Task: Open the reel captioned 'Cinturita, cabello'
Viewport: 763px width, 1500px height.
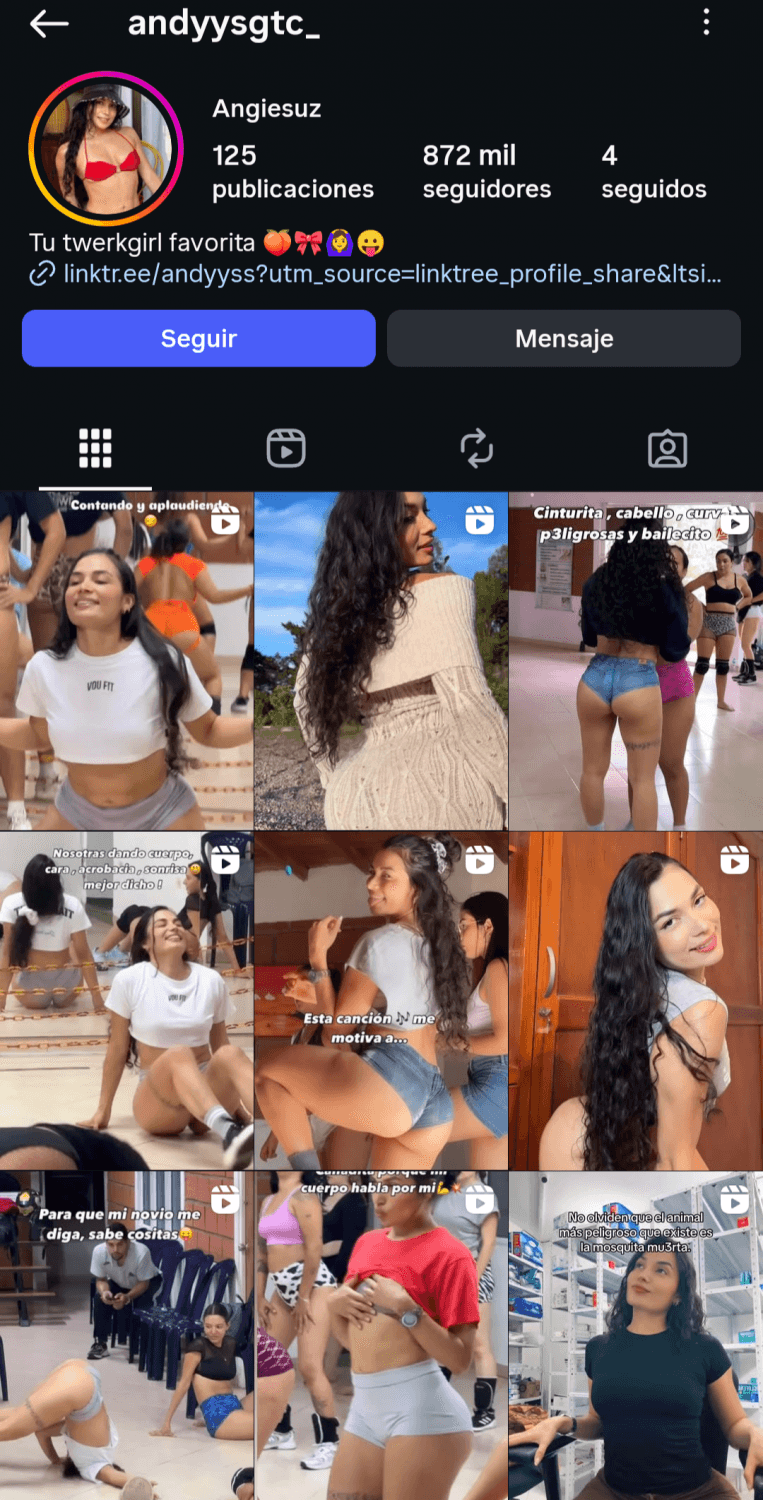Action: point(636,660)
